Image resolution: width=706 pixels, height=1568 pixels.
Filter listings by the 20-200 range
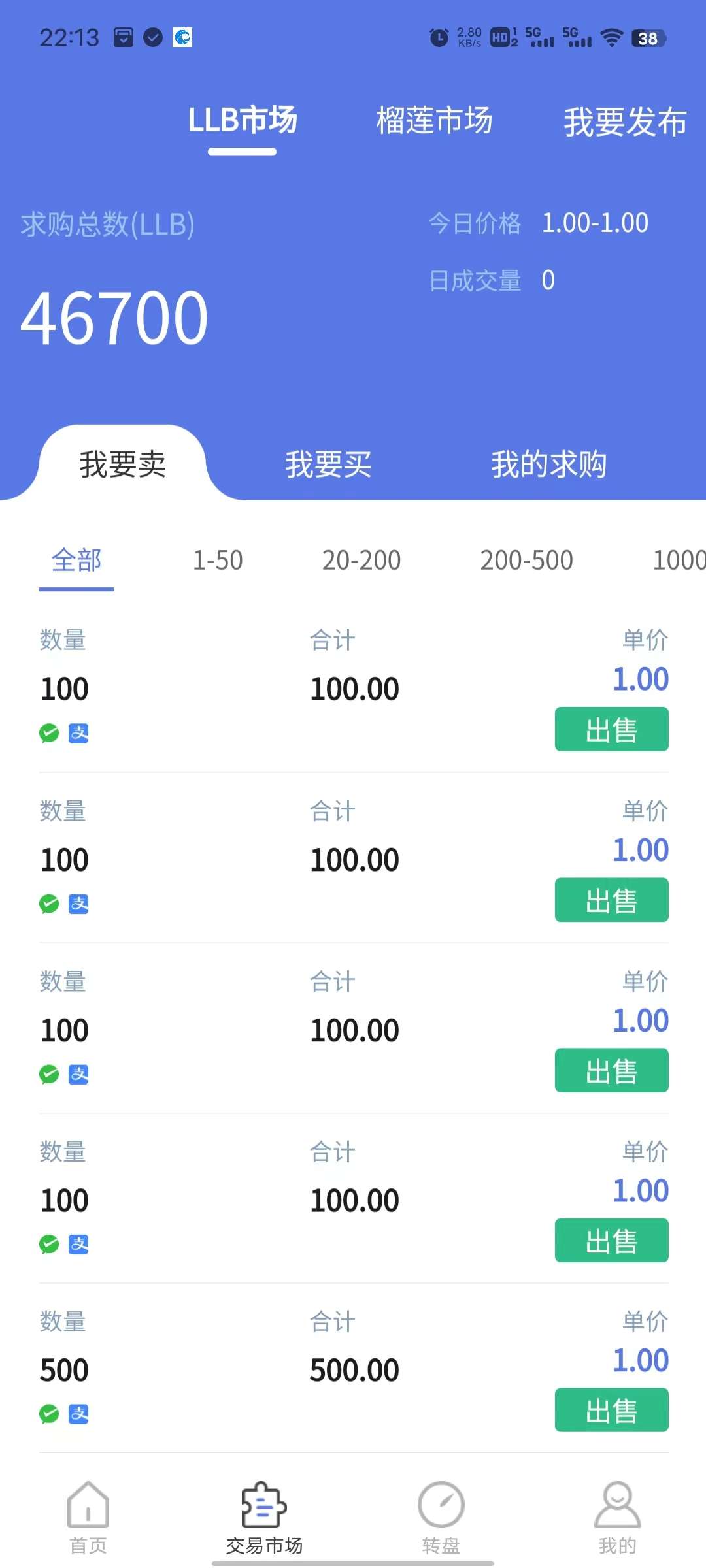pos(361,561)
